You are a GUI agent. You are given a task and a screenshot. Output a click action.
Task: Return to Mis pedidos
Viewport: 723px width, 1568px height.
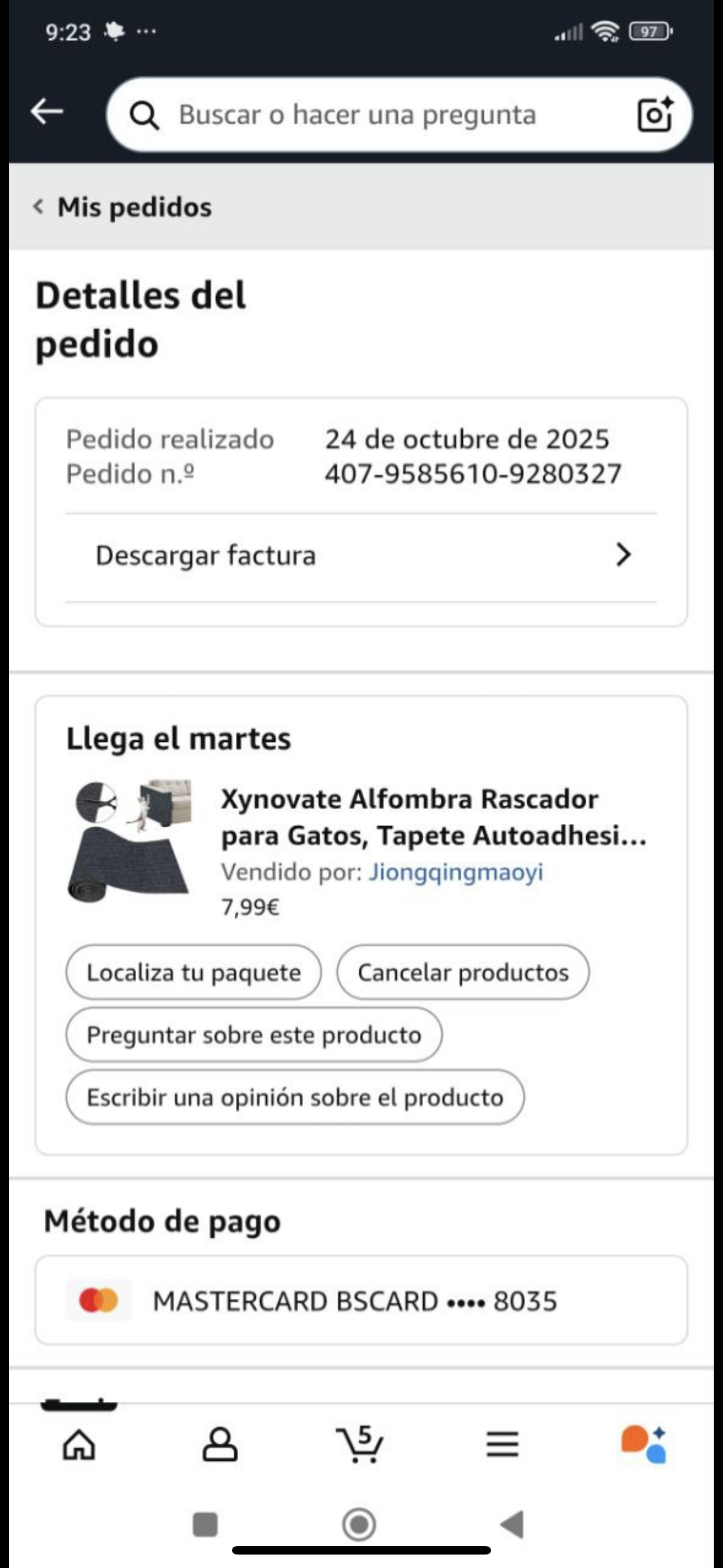(123, 207)
